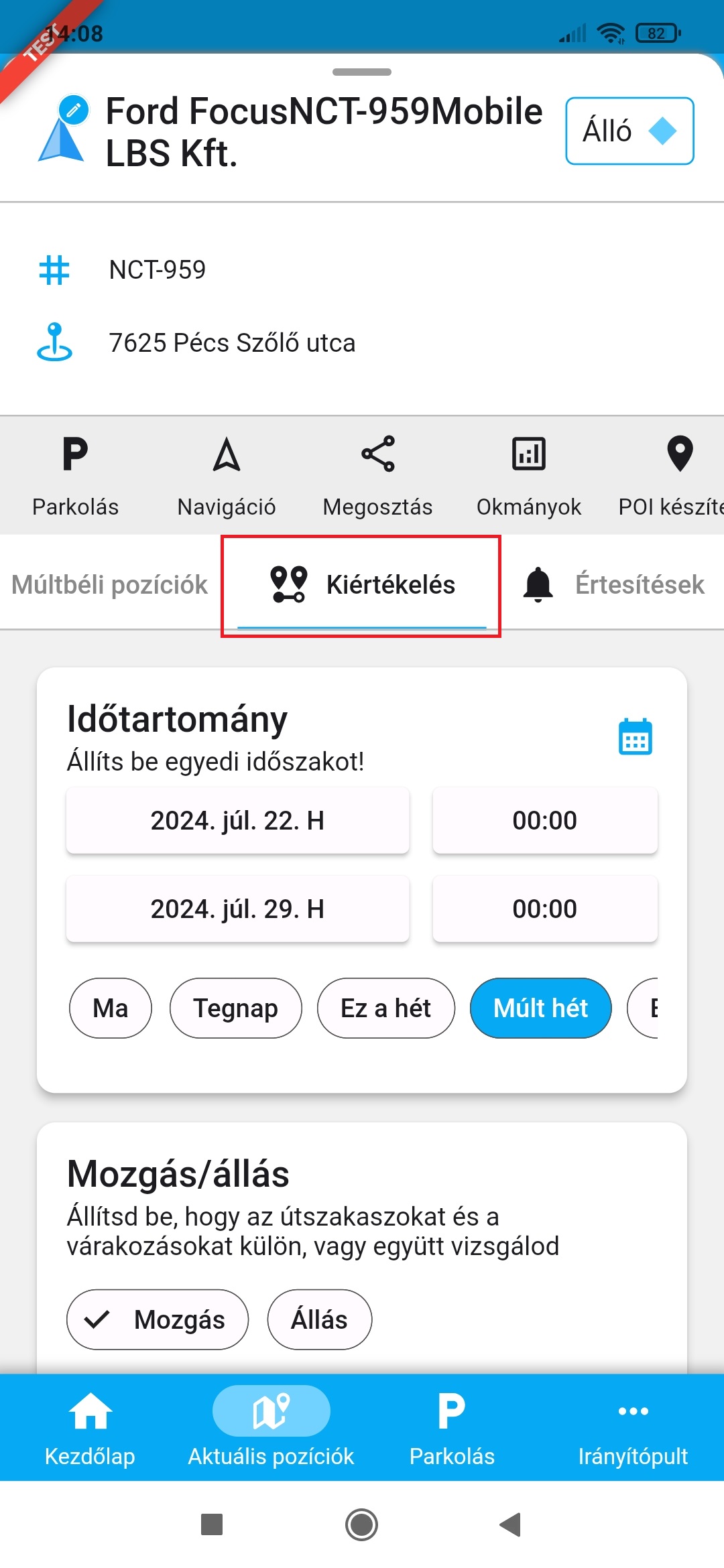724x1568 pixels.
Task: Share position via Megosztás
Action: 377,475
